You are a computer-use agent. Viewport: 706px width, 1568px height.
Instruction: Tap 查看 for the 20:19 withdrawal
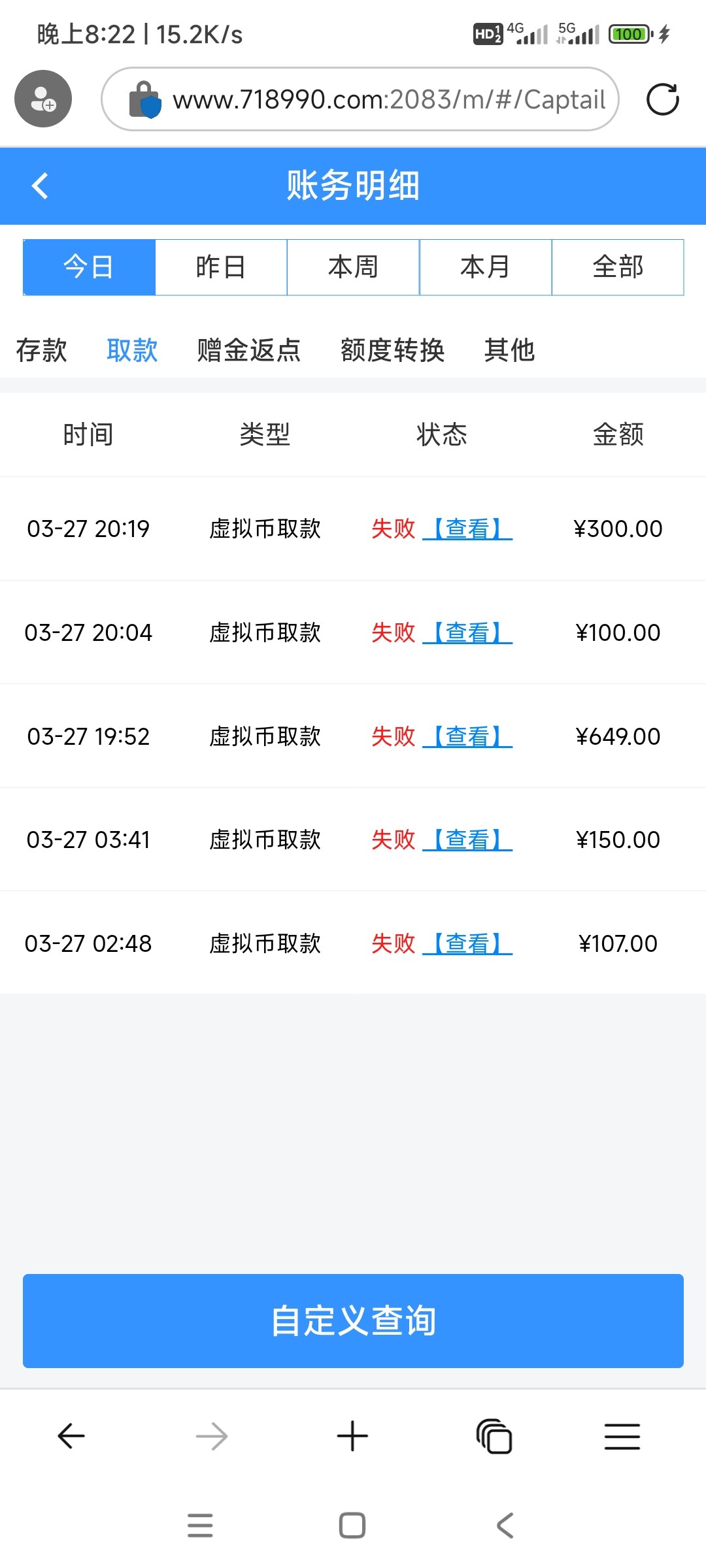pos(467,529)
